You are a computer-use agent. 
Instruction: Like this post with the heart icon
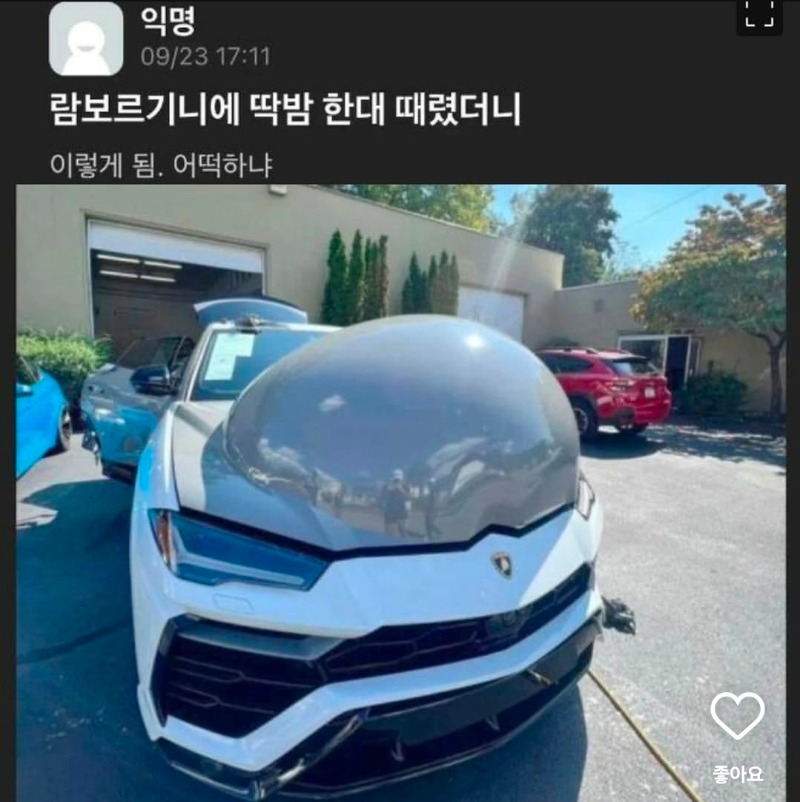tap(737, 716)
